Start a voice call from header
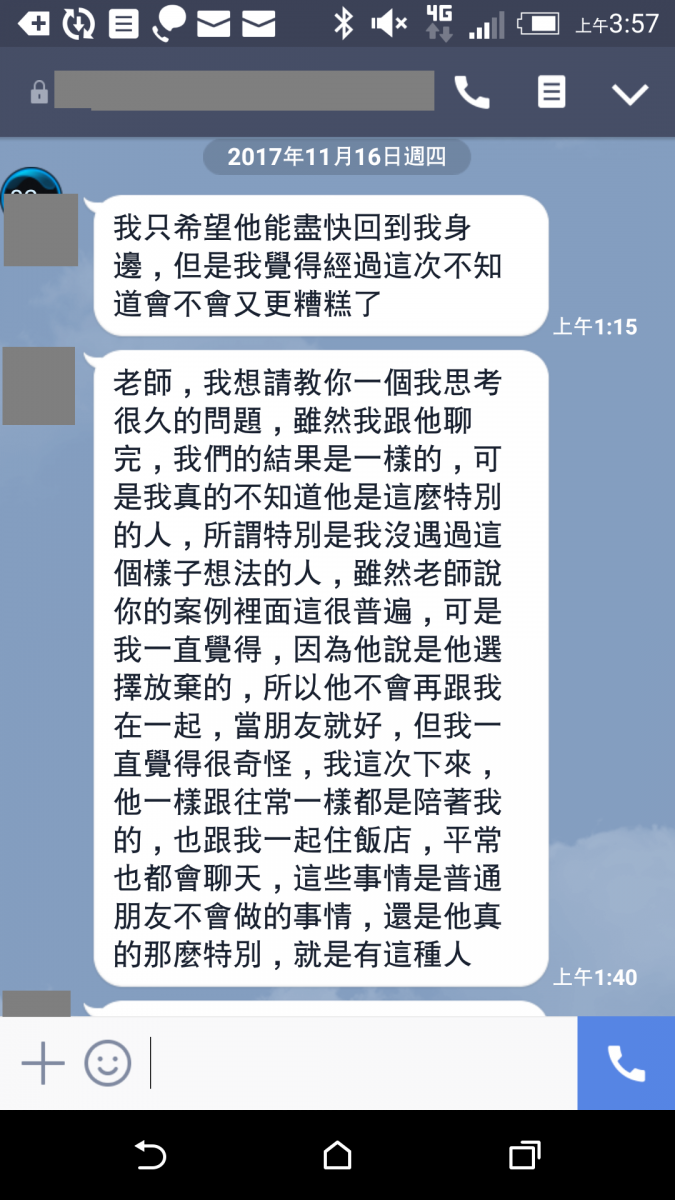This screenshot has height=1200, width=675. [x=472, y=93]
